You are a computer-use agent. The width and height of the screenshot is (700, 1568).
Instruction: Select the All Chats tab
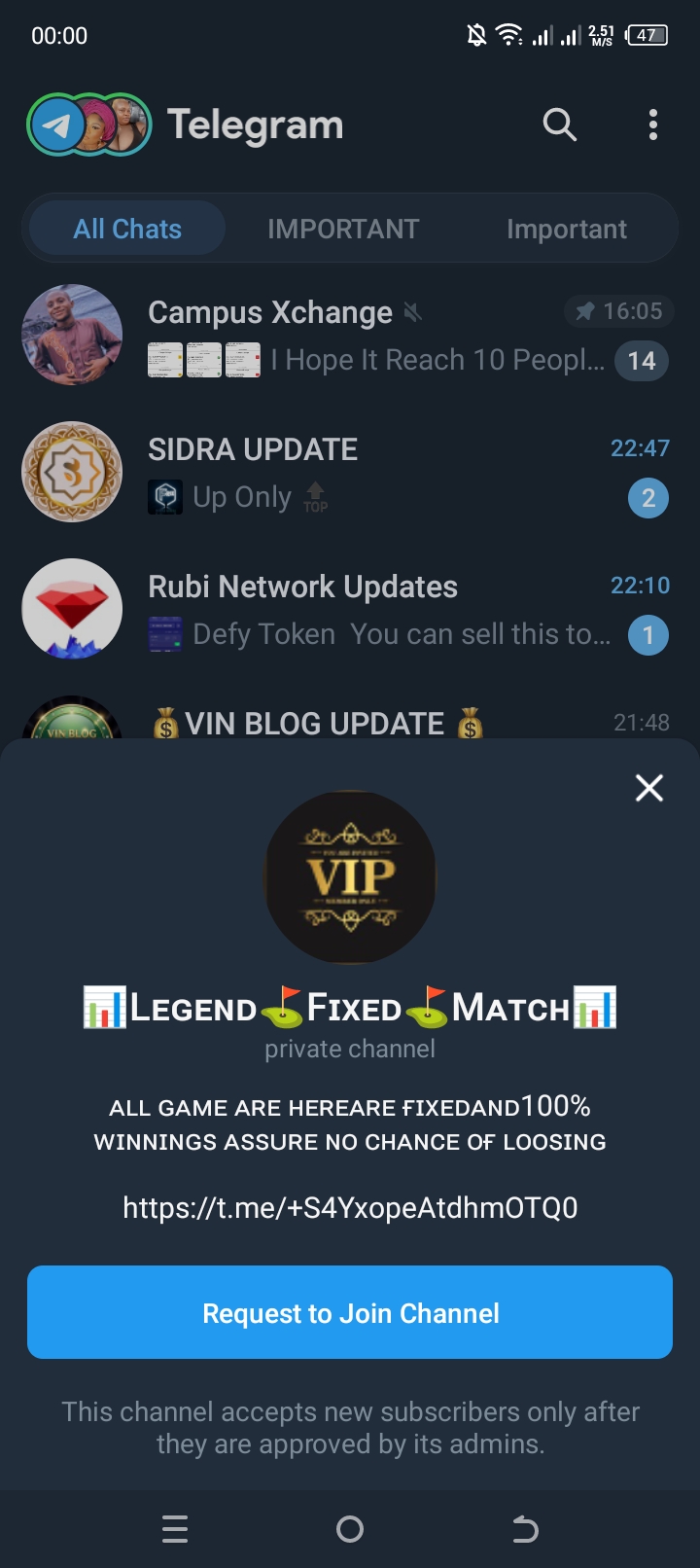click(127, 230)
